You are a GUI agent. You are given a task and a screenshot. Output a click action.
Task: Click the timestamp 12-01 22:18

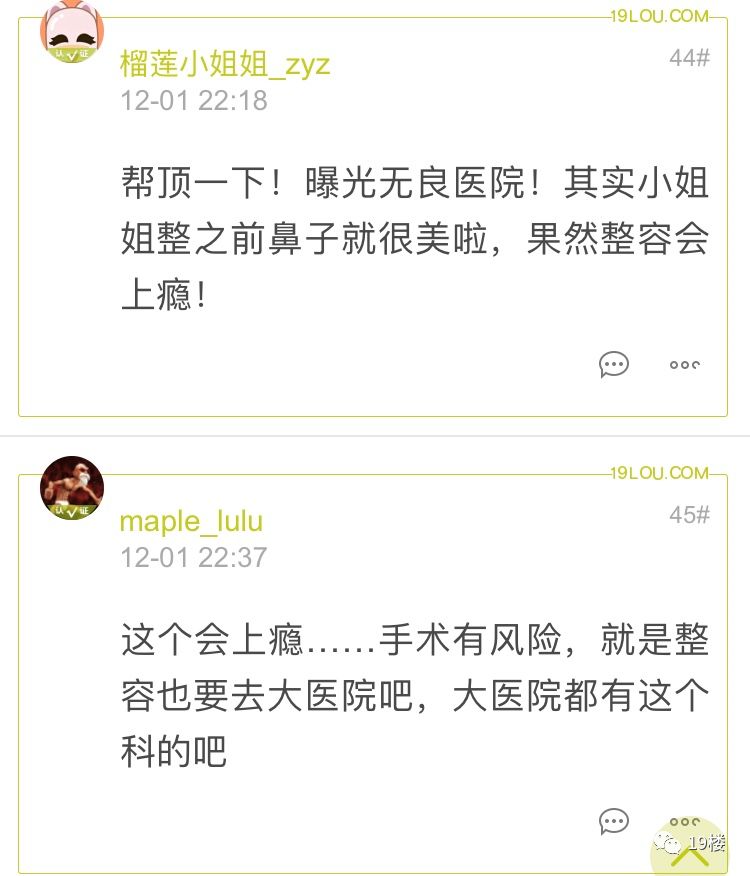click(194, 100)
